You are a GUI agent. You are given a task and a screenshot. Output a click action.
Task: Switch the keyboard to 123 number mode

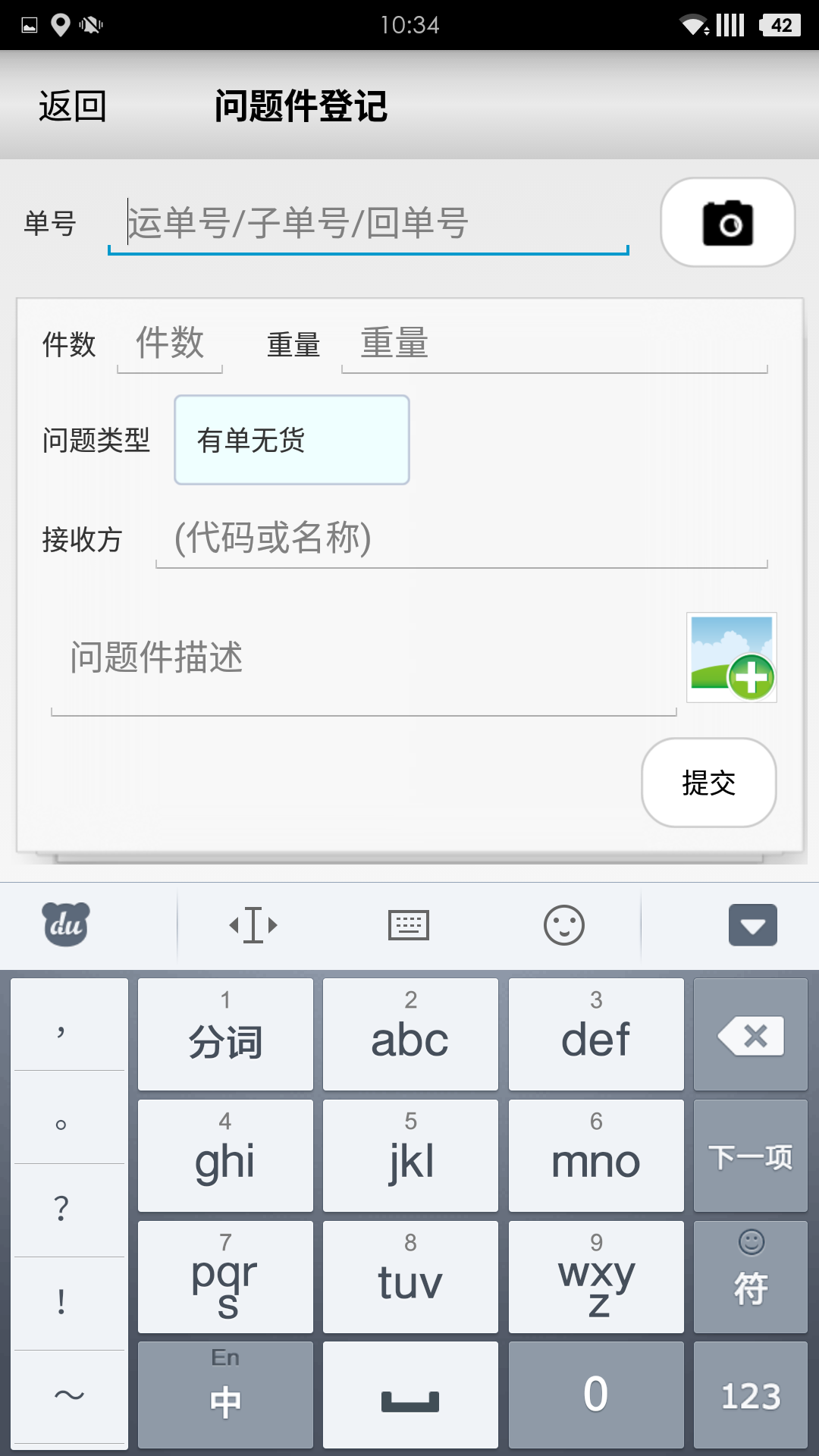click(750, 1395)
